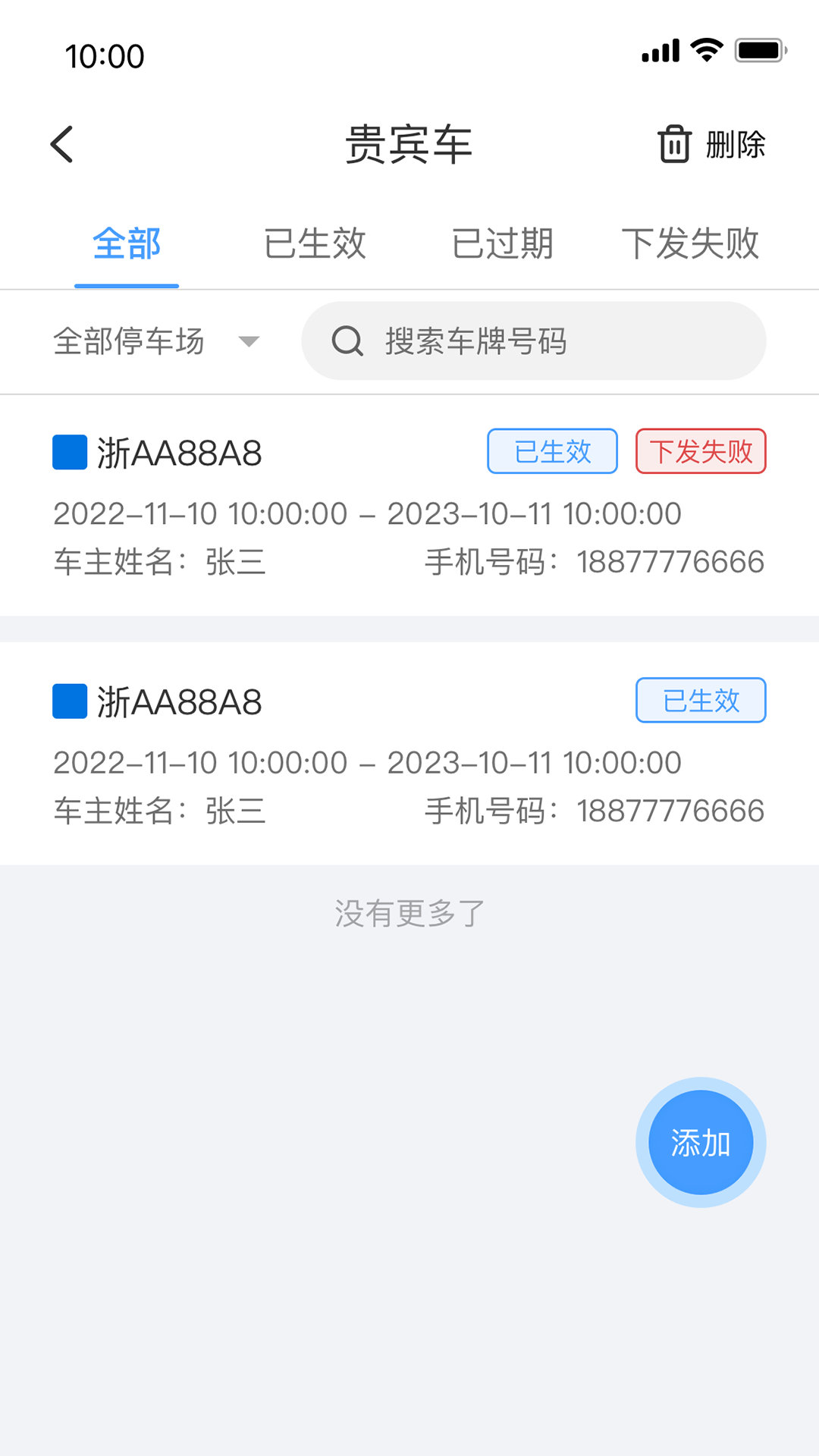The height and width of the screenshot is (1456, 819).
Task: Check the second 浙AA88A8 record checkbox
Action: pos(69,701)
